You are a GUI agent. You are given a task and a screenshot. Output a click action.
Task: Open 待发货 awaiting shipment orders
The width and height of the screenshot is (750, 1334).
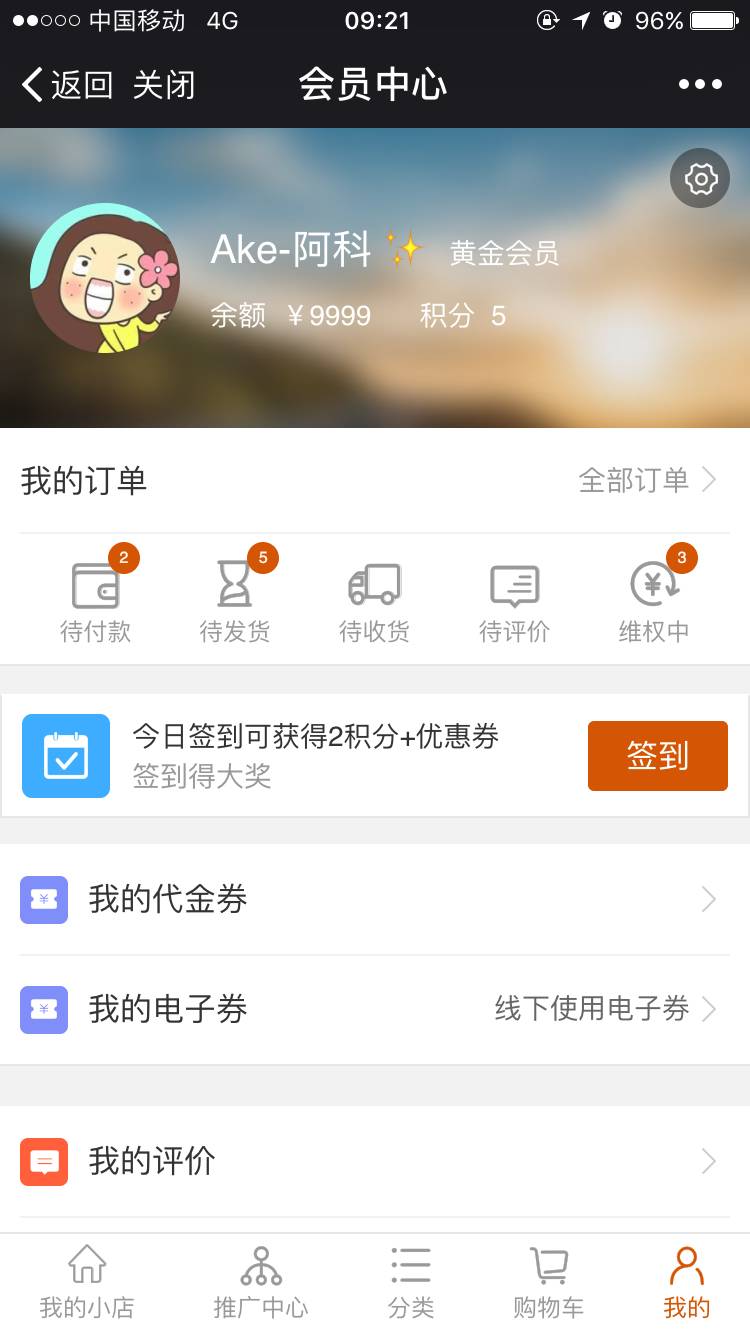[x=235, y=602]
